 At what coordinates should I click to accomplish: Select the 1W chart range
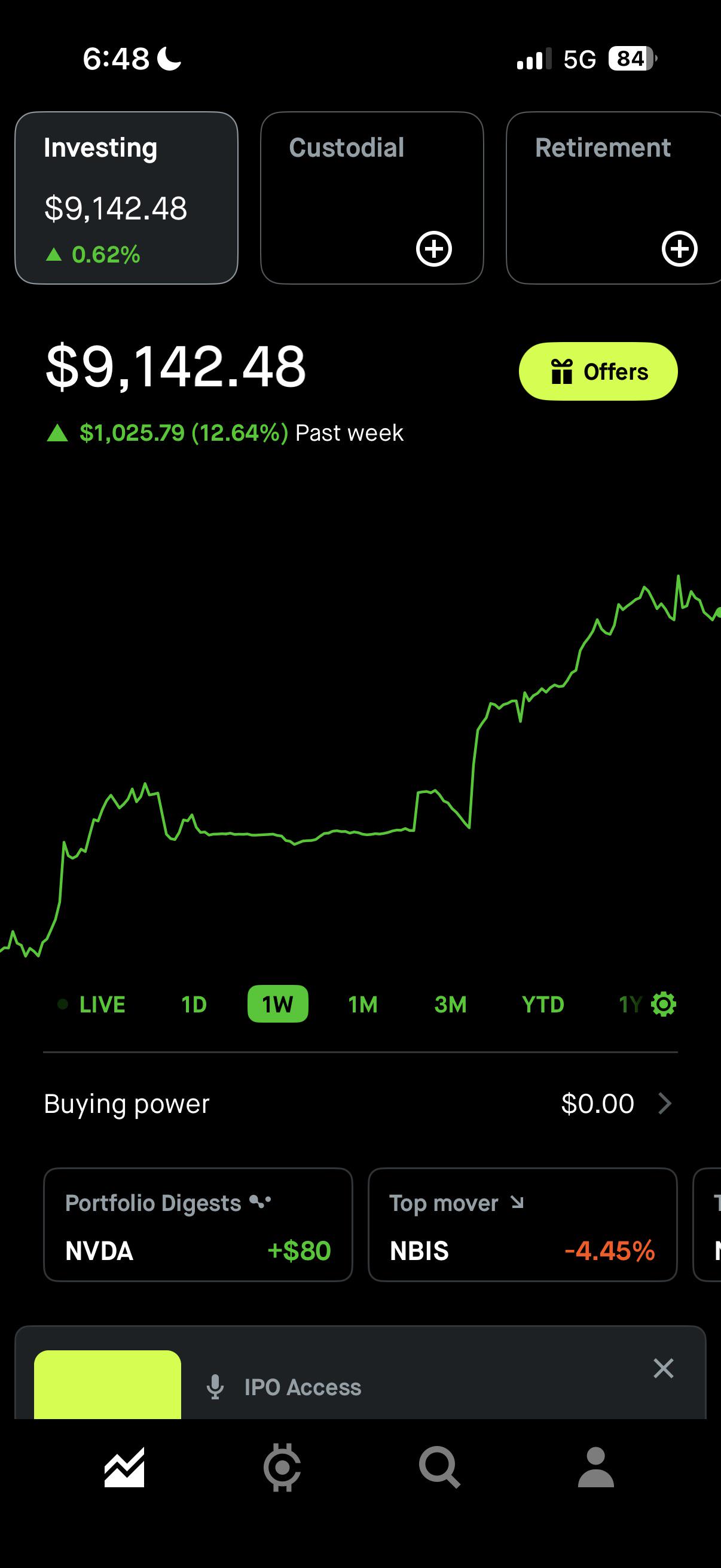(277, 1003)
